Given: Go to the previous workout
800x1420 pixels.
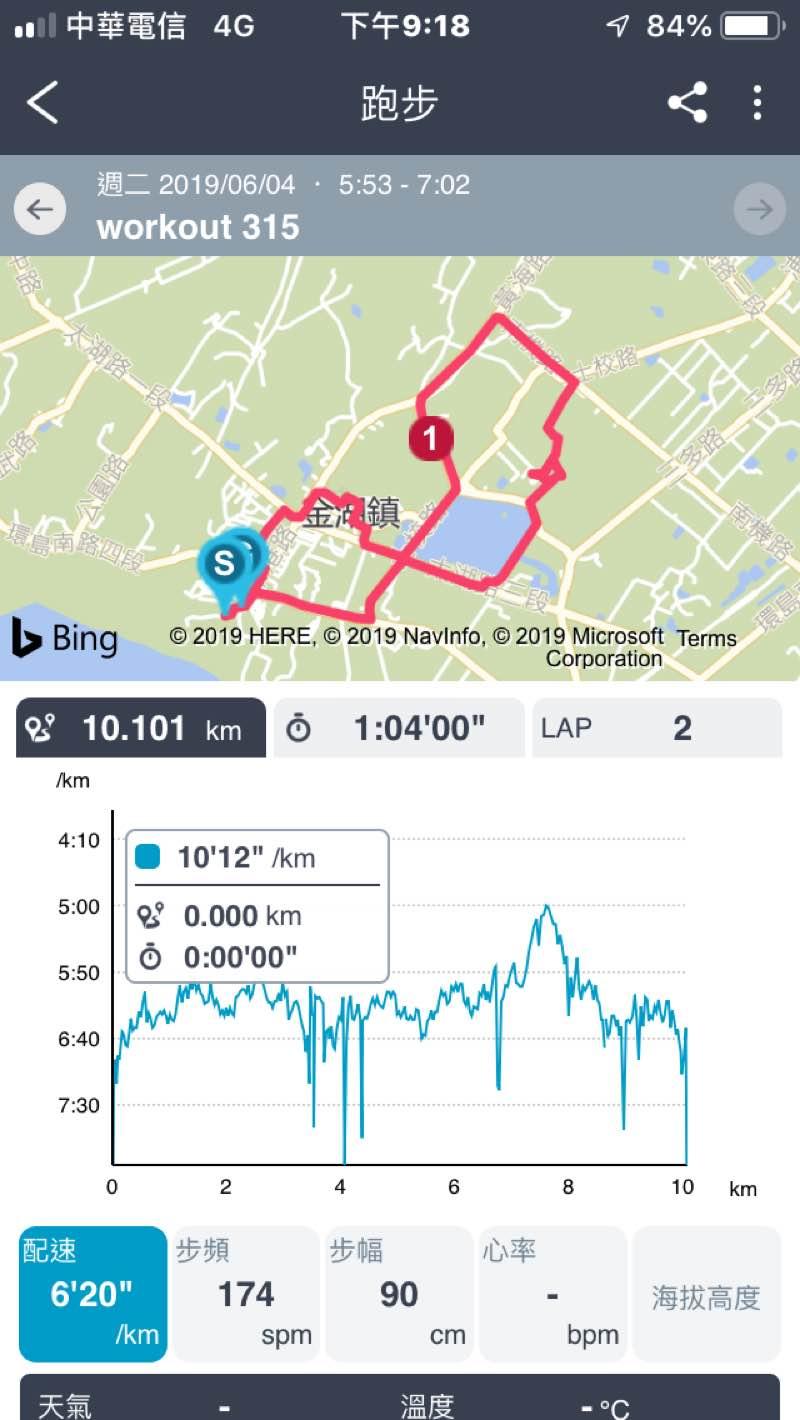Looking at the screenshot, I should tap(40, 210).
